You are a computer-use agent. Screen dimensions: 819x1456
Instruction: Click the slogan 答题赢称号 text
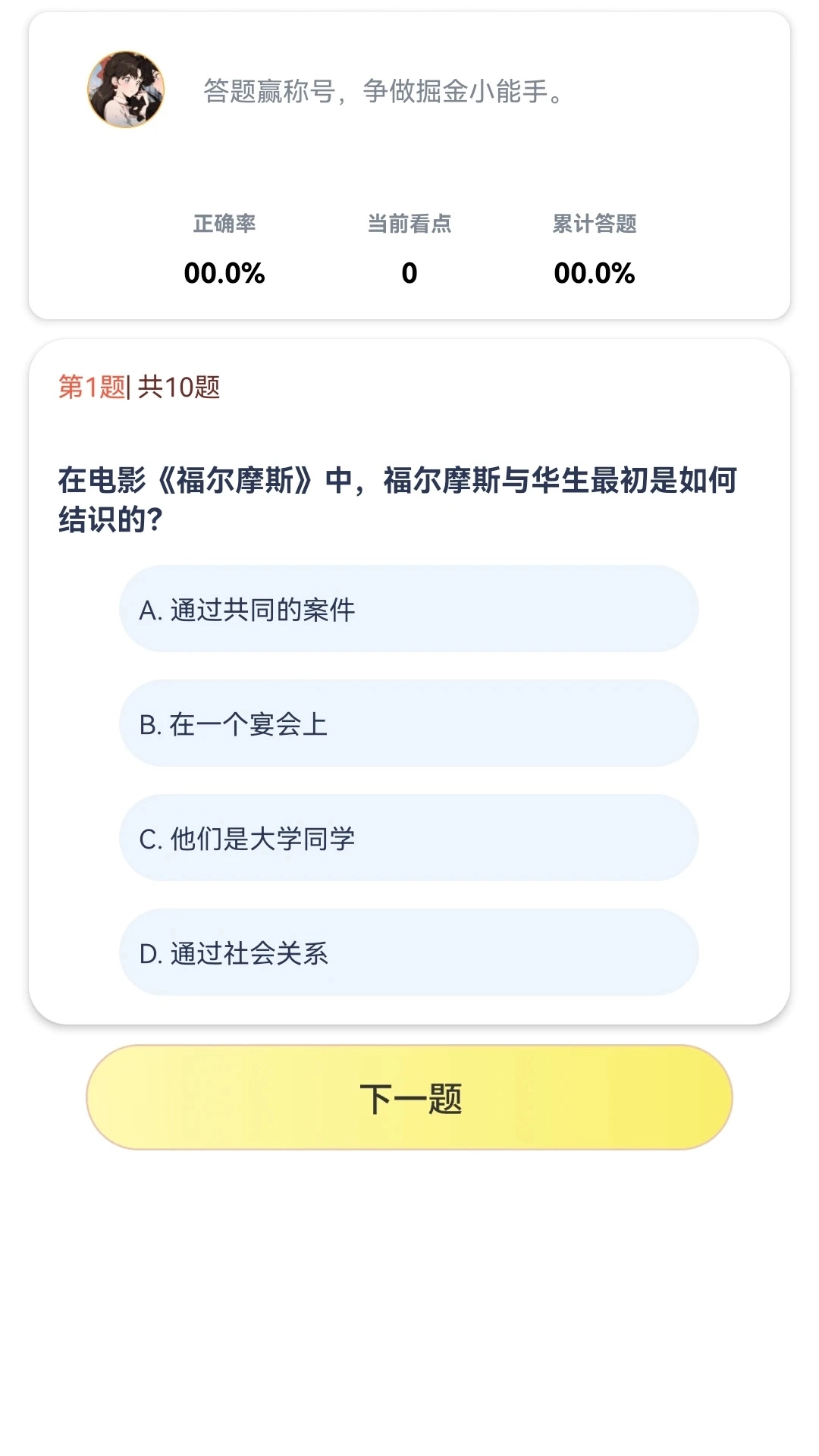pyautogui.click(x=381, y=94)
